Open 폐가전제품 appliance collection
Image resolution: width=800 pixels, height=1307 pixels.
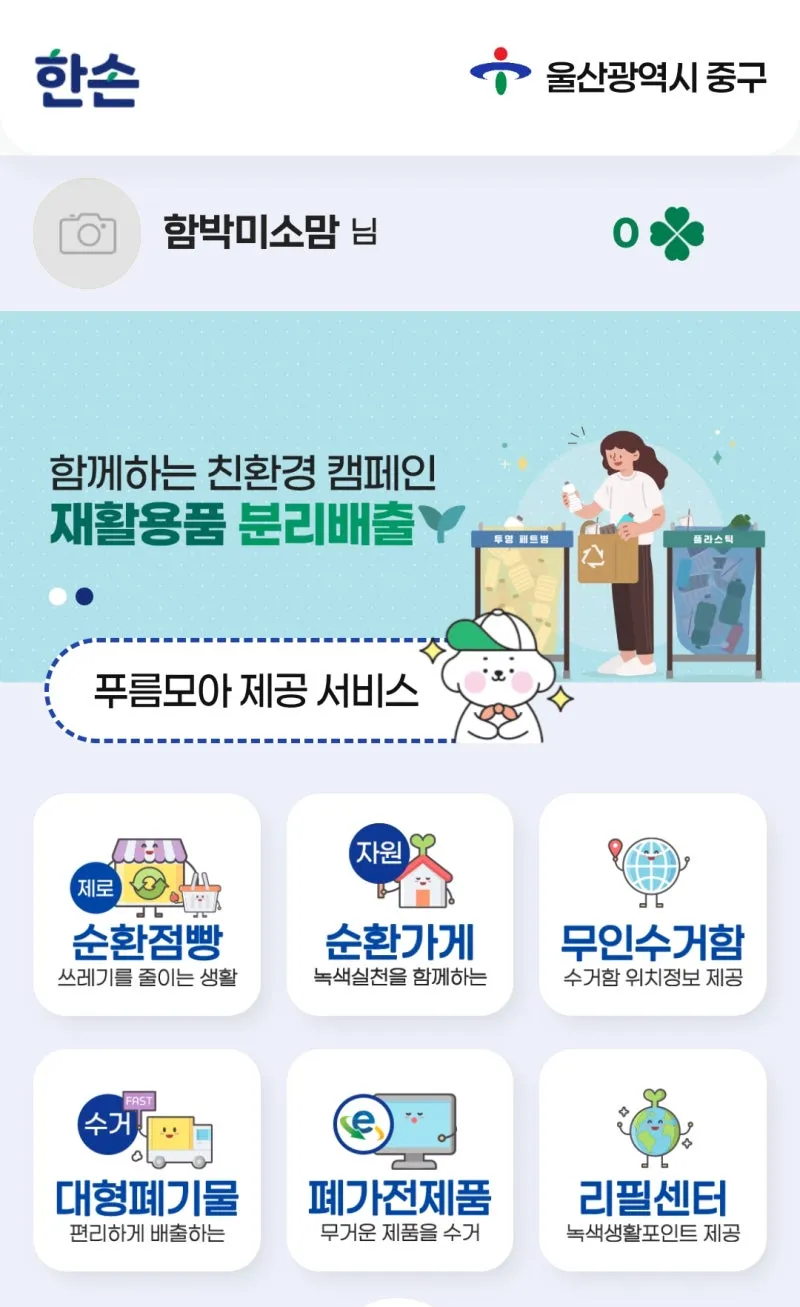[400, 1160]
